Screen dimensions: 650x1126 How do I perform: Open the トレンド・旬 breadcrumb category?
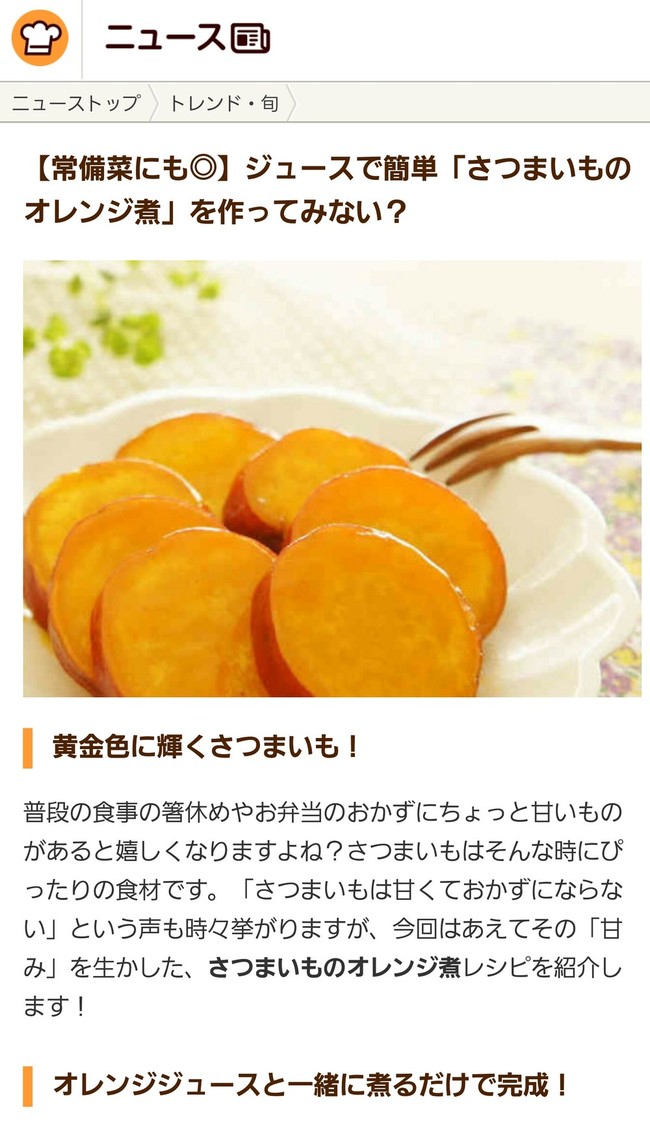223,103
